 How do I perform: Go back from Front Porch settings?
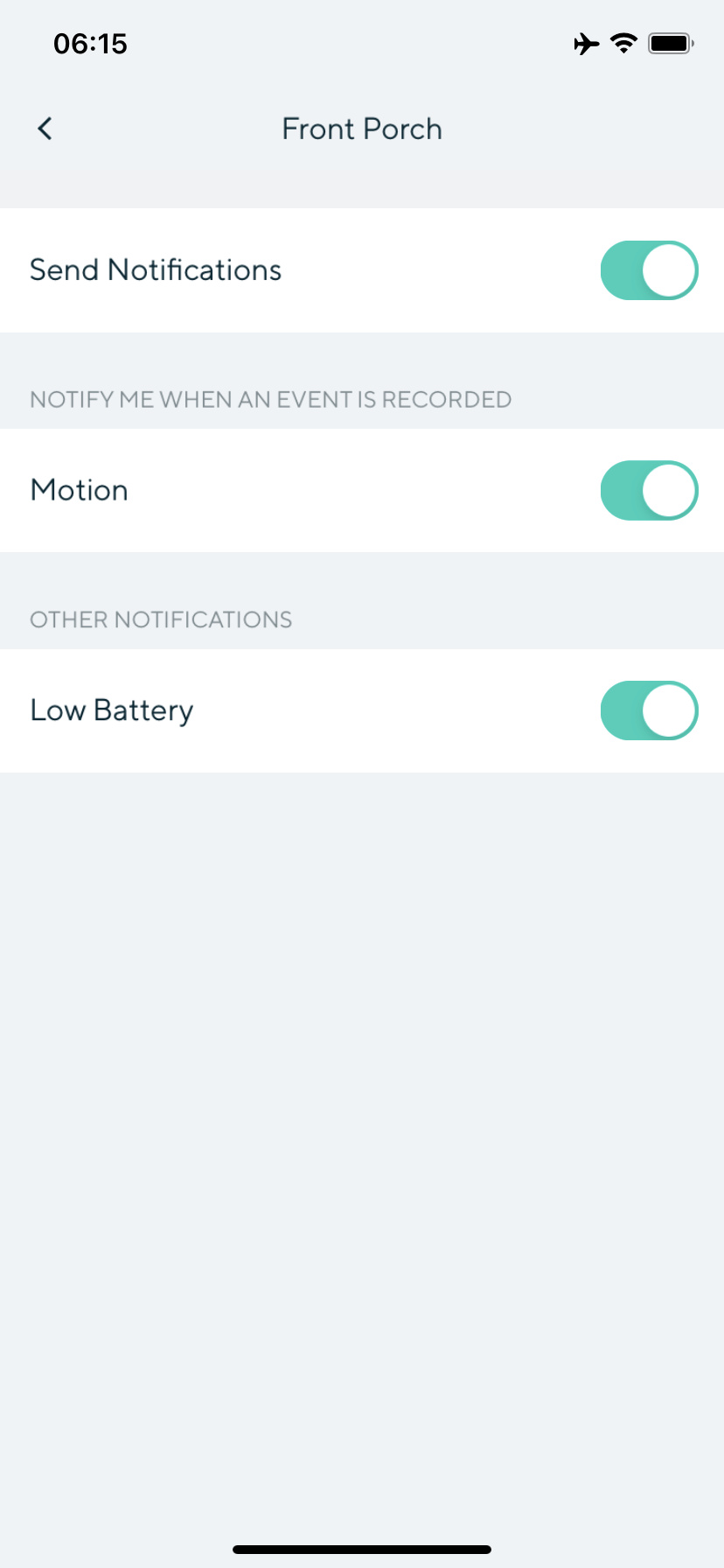tap(45, 129)
